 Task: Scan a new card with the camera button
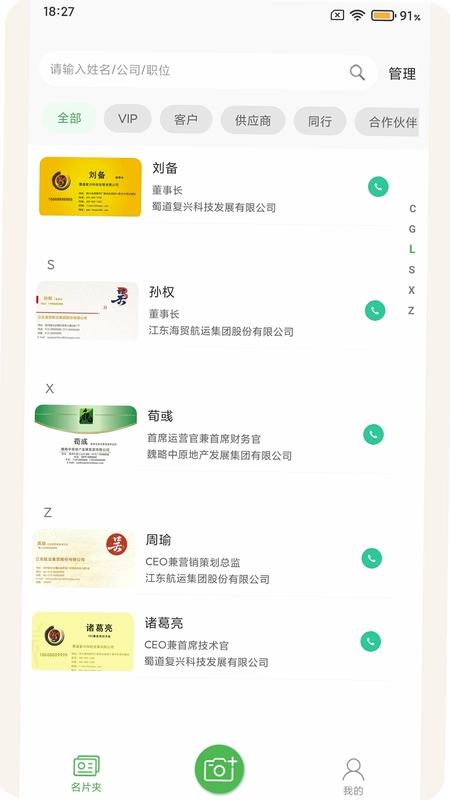(x=219, y=769)
